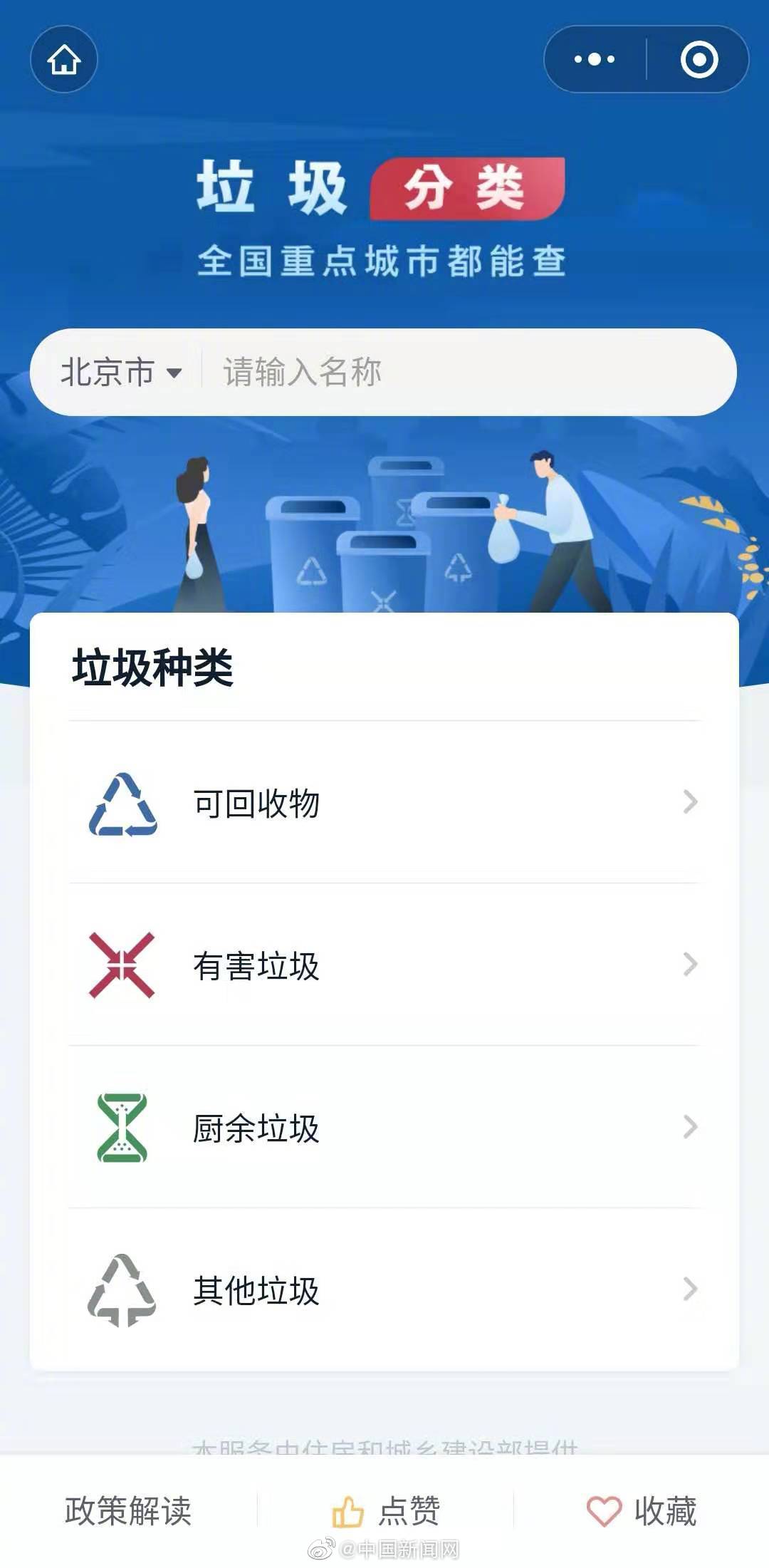The width and height of the screenshot is (769, 1568).
Task: Open the mini-program three-dot menu
Action: point(597,60)
